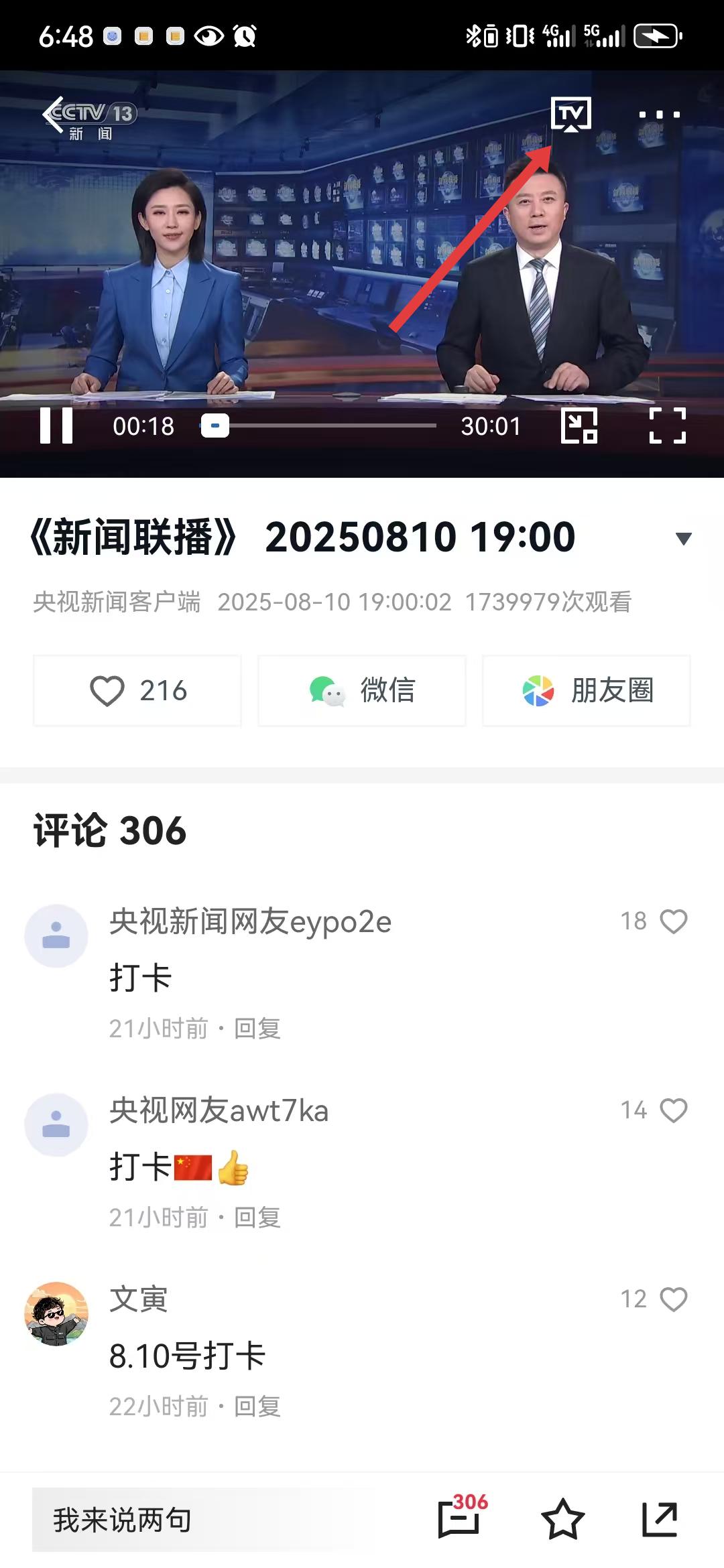Reply to 央视网友awt7ka's comment
Screen dimensions: 724x1568
(257, 1218)
